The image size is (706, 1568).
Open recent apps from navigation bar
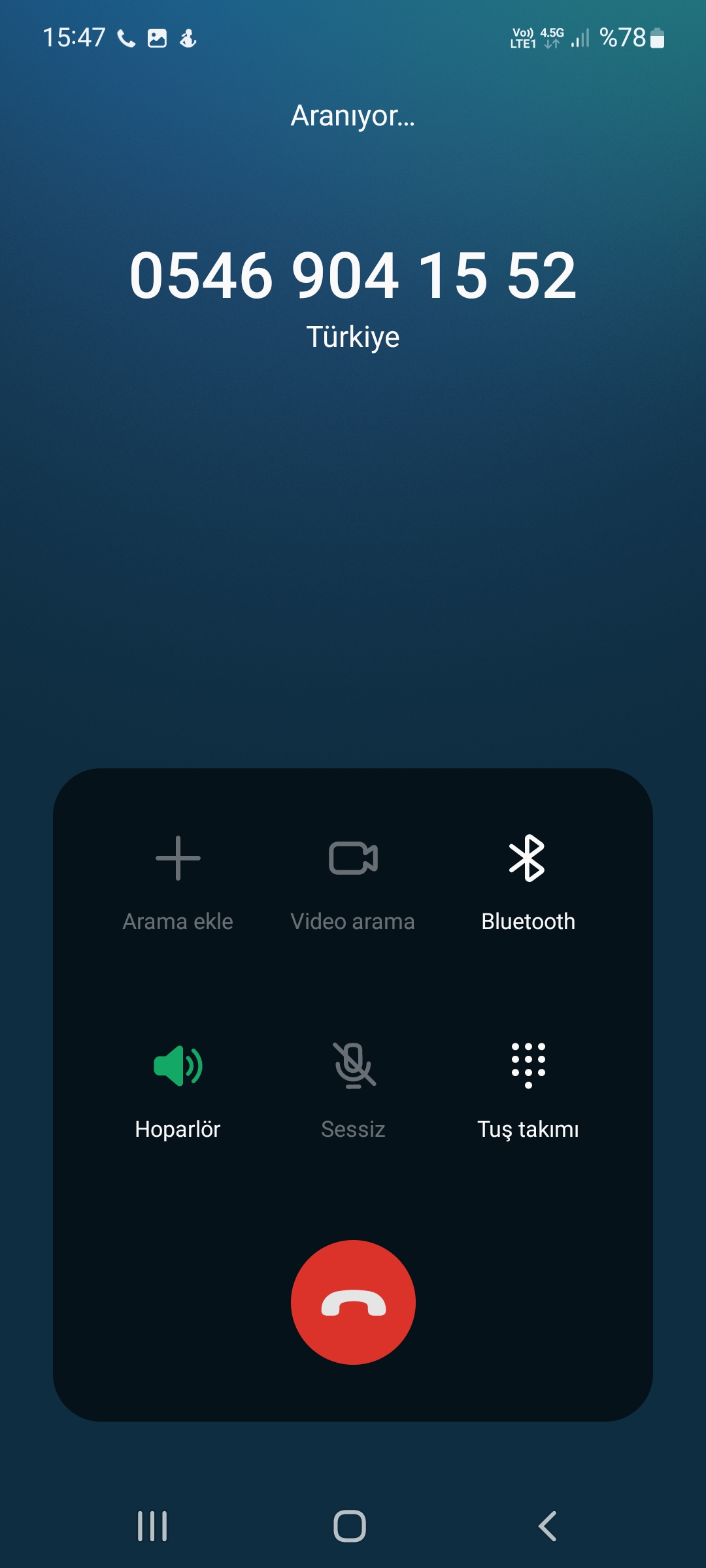(x=152, y=1526)
